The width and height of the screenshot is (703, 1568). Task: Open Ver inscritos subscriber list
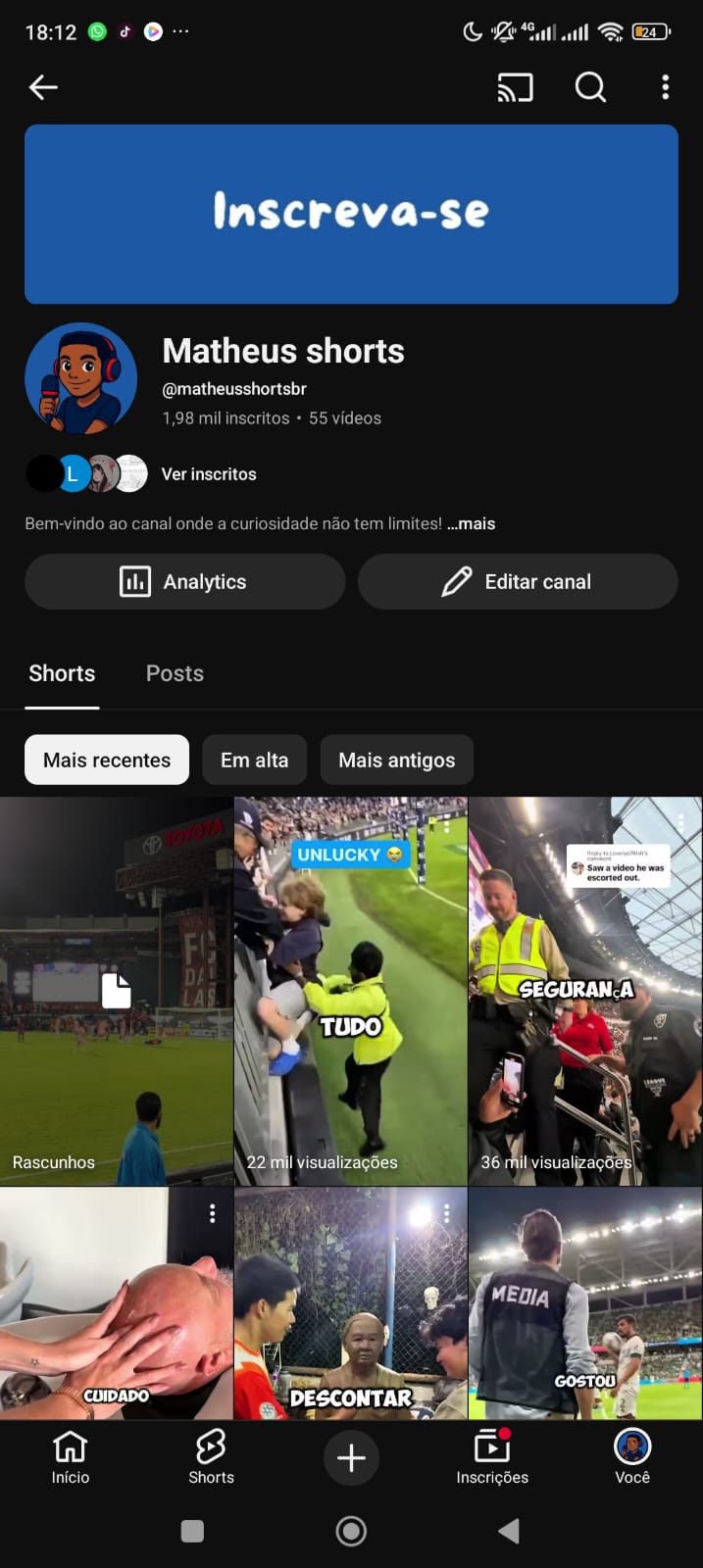pyautogui.click(x=208, y=474)
